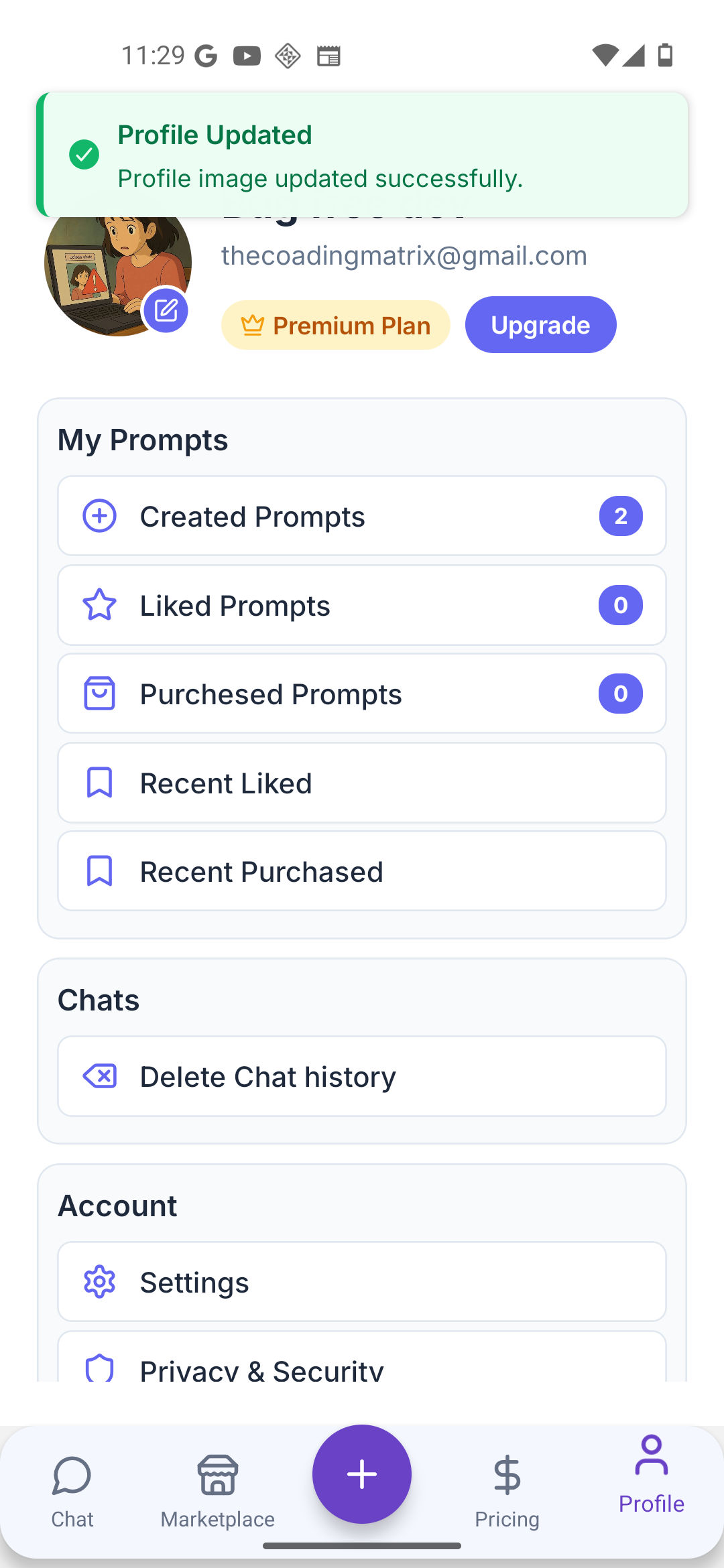Tap the plus create button
Screen dimensions: 724x1568
pyautogui.click(x=362, y=1474)
